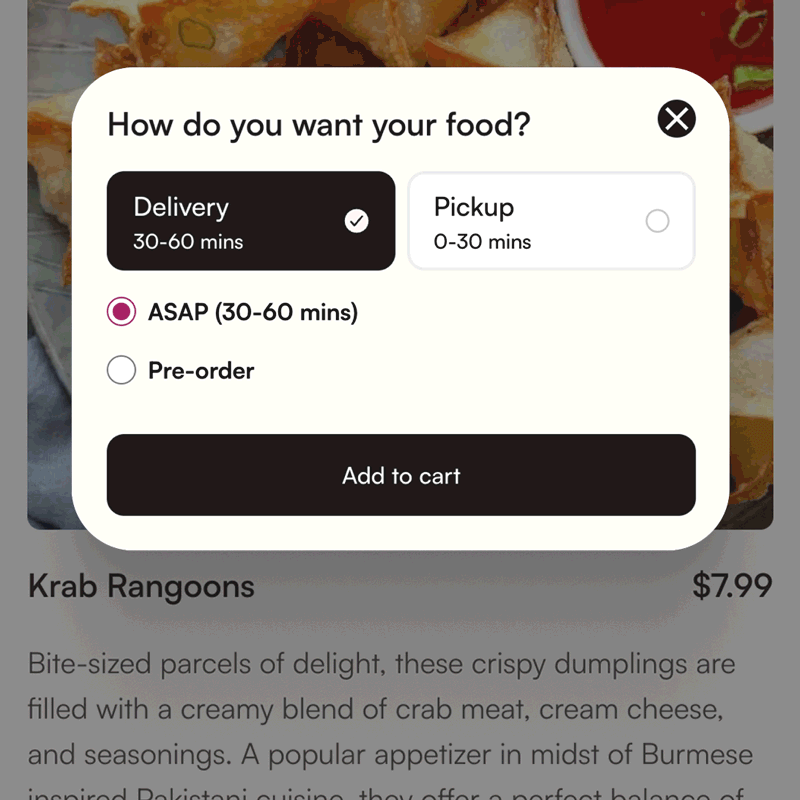Switch to Pickup 0-30 mins
Image resolution: width=800 pixels, height=800 pixels.
[x=551, y=221]
